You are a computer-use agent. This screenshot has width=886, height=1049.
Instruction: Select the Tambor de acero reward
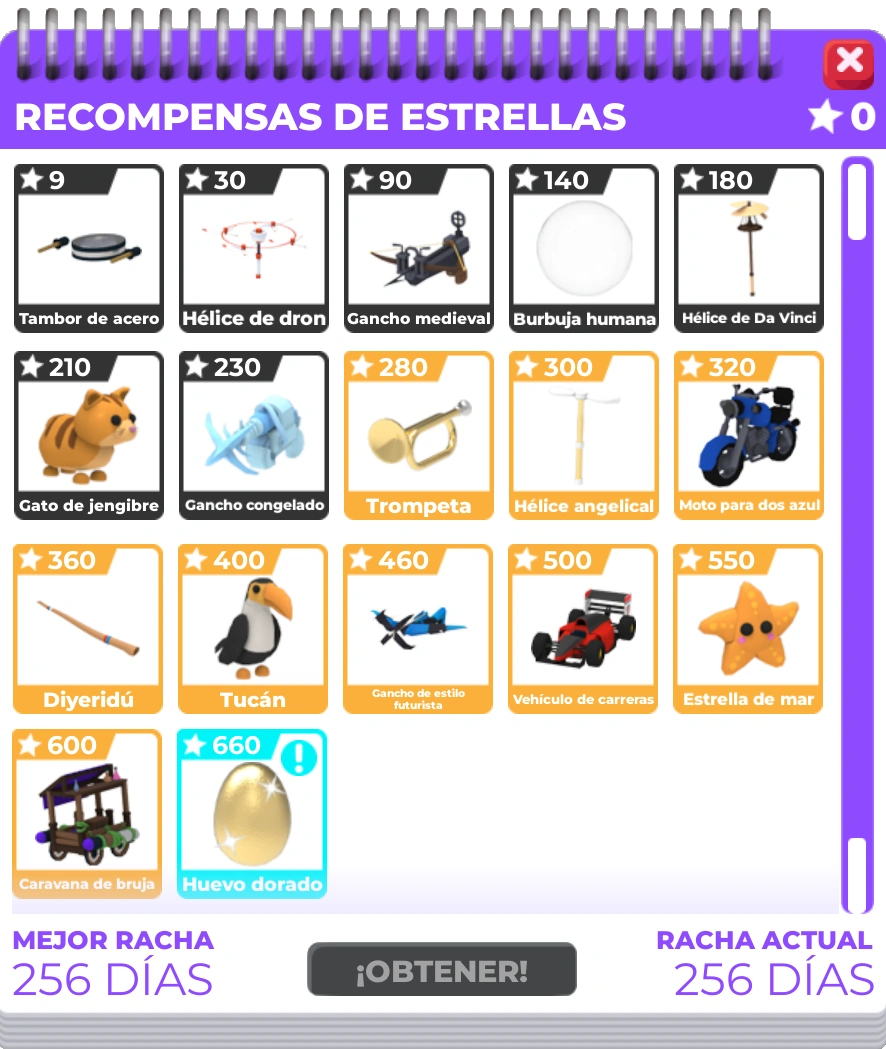(x=88, y=248)
